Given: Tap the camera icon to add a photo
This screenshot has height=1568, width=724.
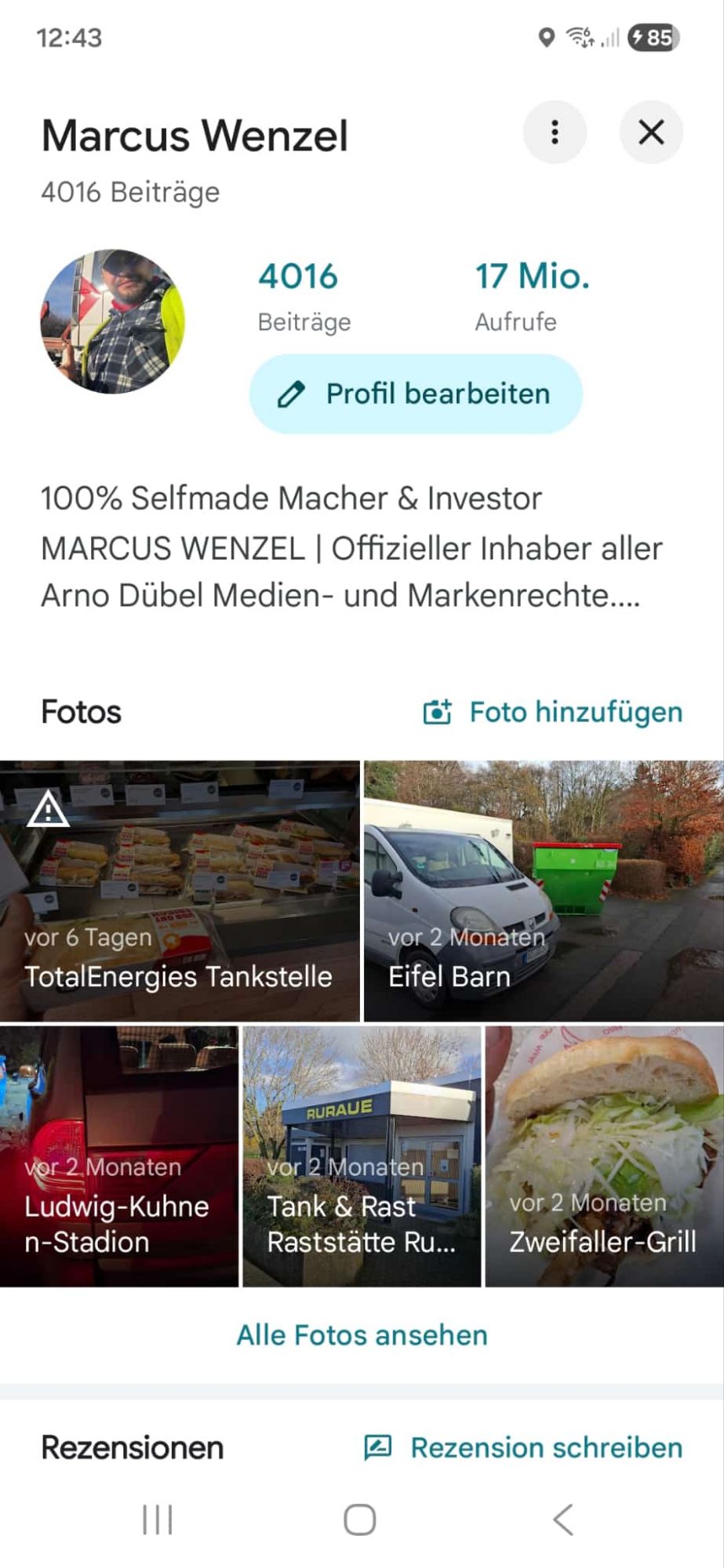Looking at the screenshot, I should coord(437,710).
